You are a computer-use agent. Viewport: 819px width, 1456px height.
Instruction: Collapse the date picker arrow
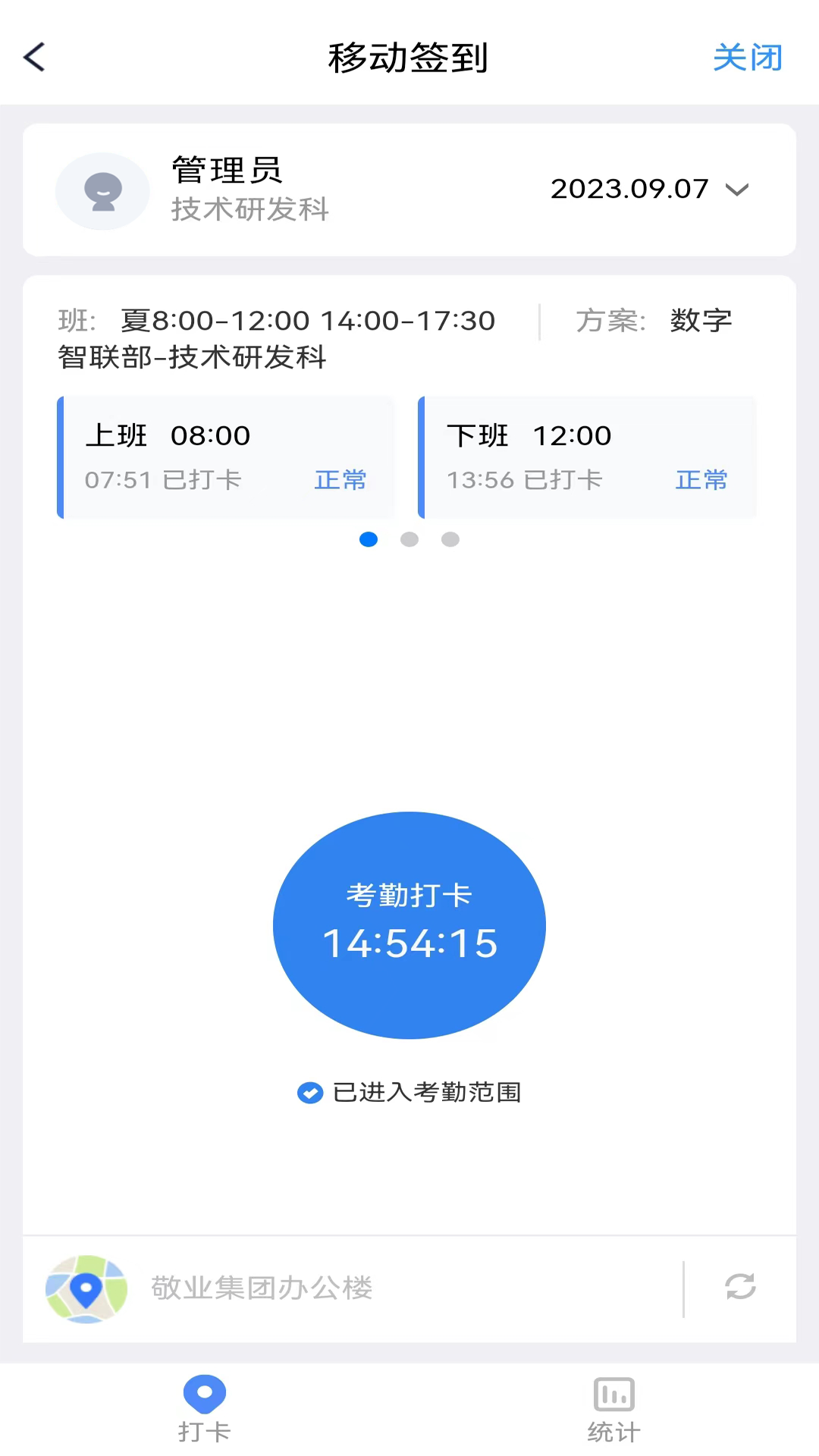coord(737,191)
